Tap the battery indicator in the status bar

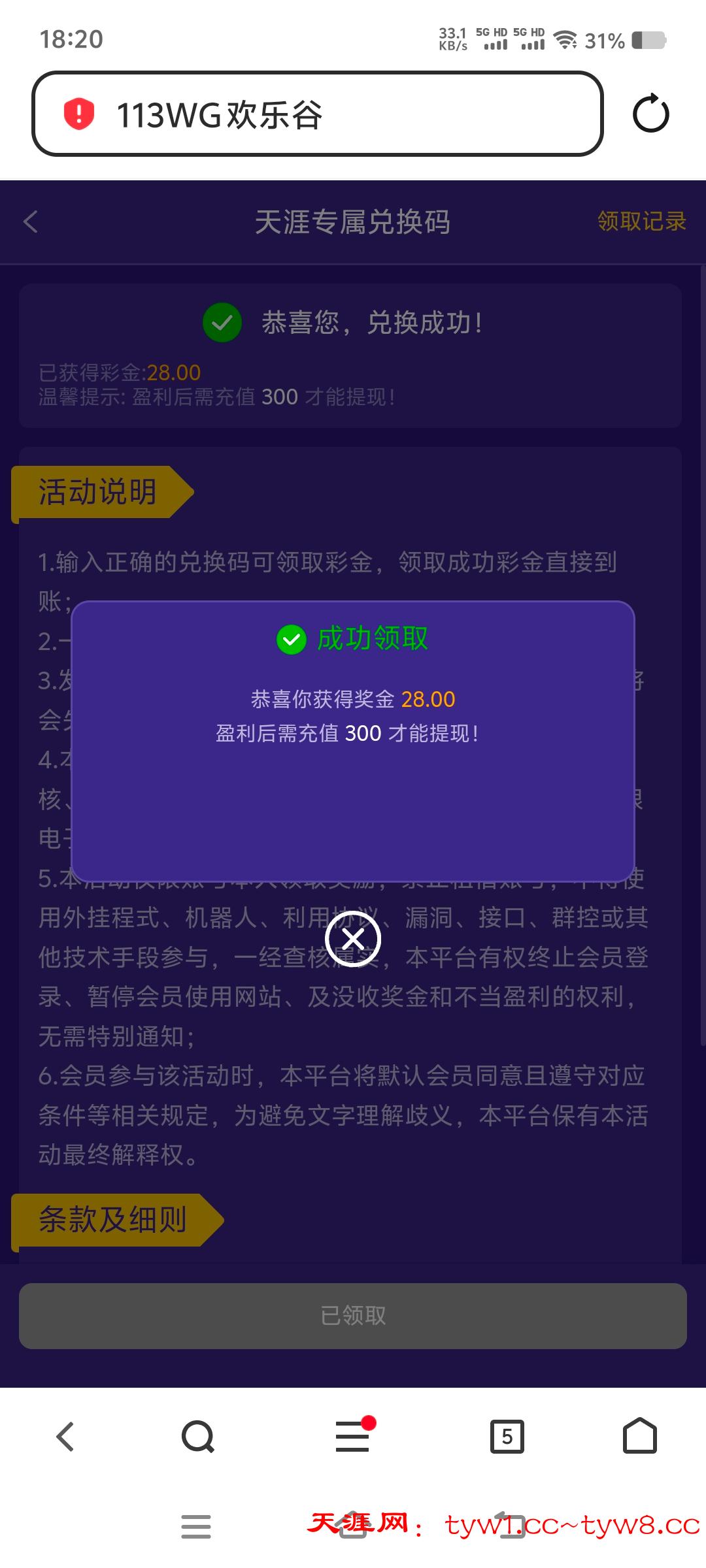click(647, 39)
